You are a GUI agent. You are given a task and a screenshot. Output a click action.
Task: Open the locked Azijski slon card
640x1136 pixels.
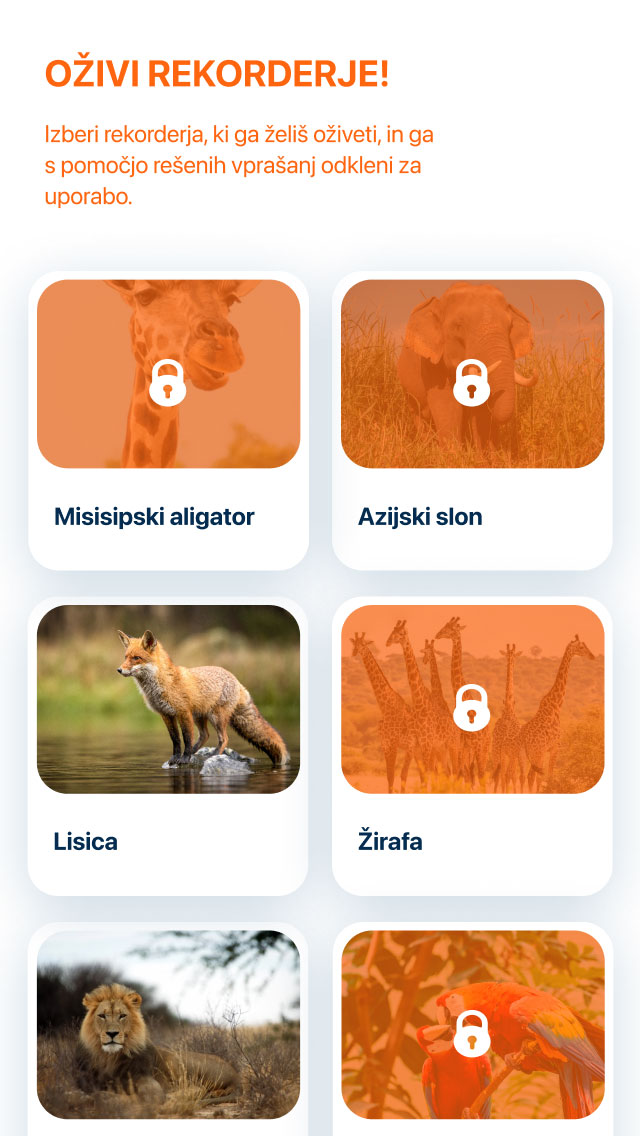pyautogui.click(x=472, y=420)
